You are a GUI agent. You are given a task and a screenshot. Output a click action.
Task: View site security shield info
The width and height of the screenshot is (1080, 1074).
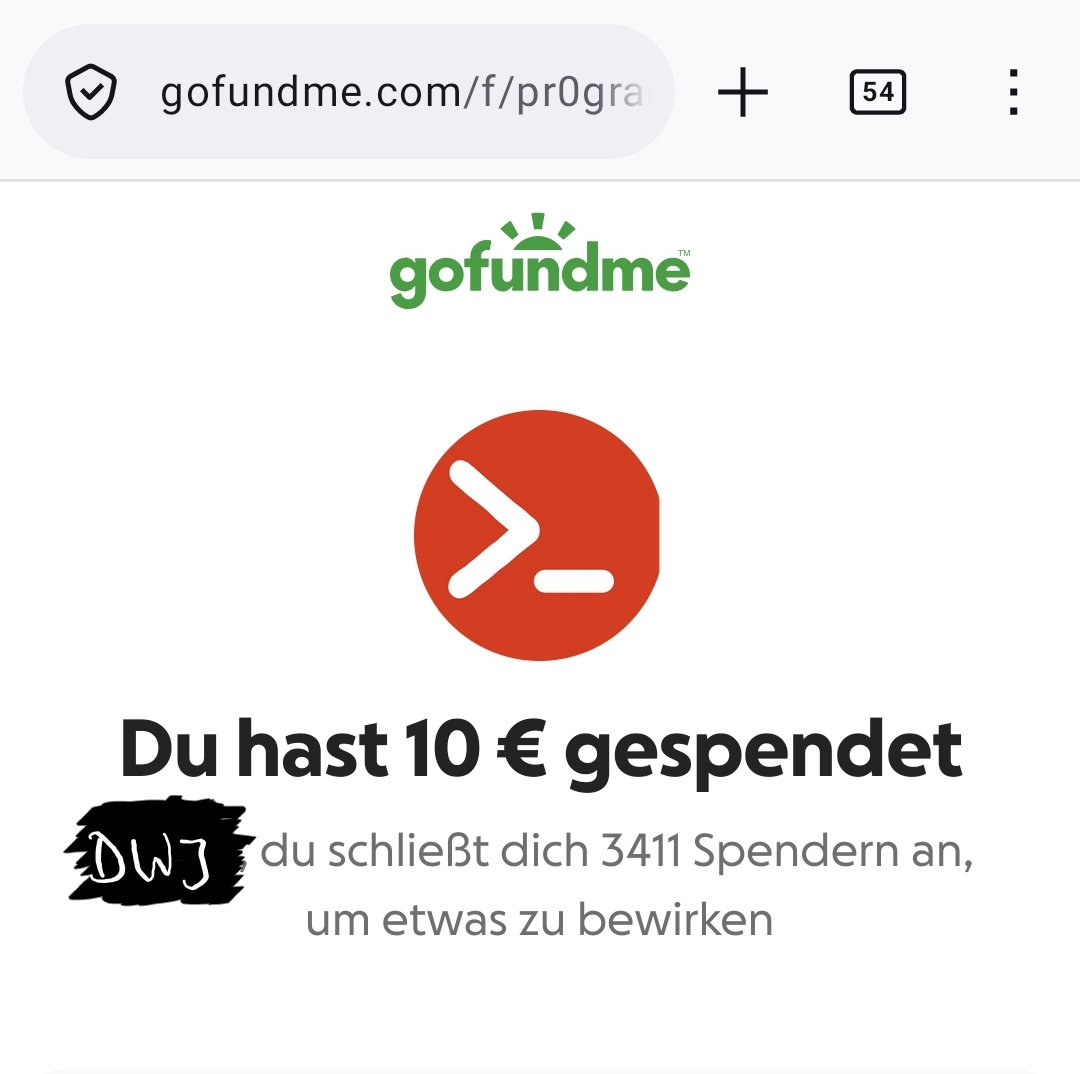point(91,93)
